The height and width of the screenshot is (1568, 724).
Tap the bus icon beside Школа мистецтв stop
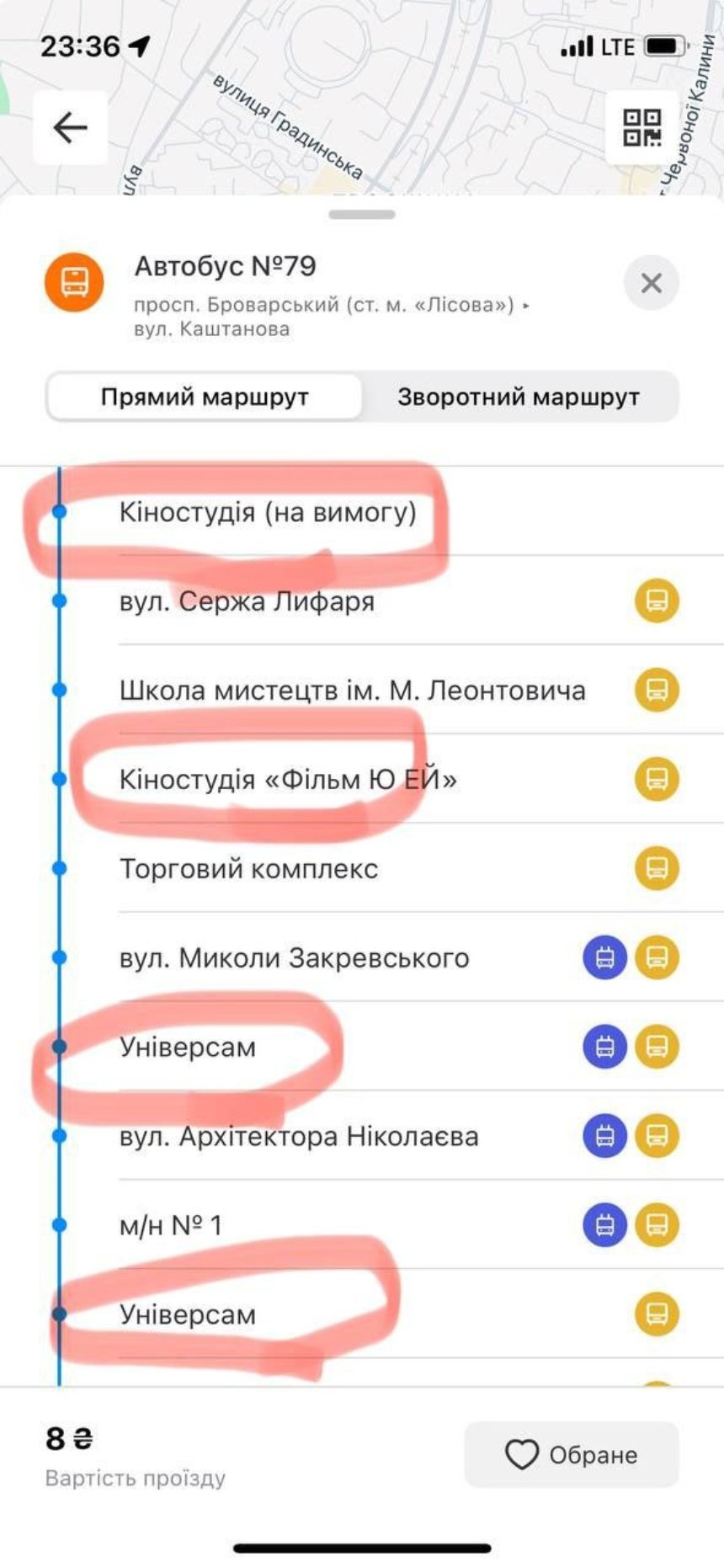point(656,691)
